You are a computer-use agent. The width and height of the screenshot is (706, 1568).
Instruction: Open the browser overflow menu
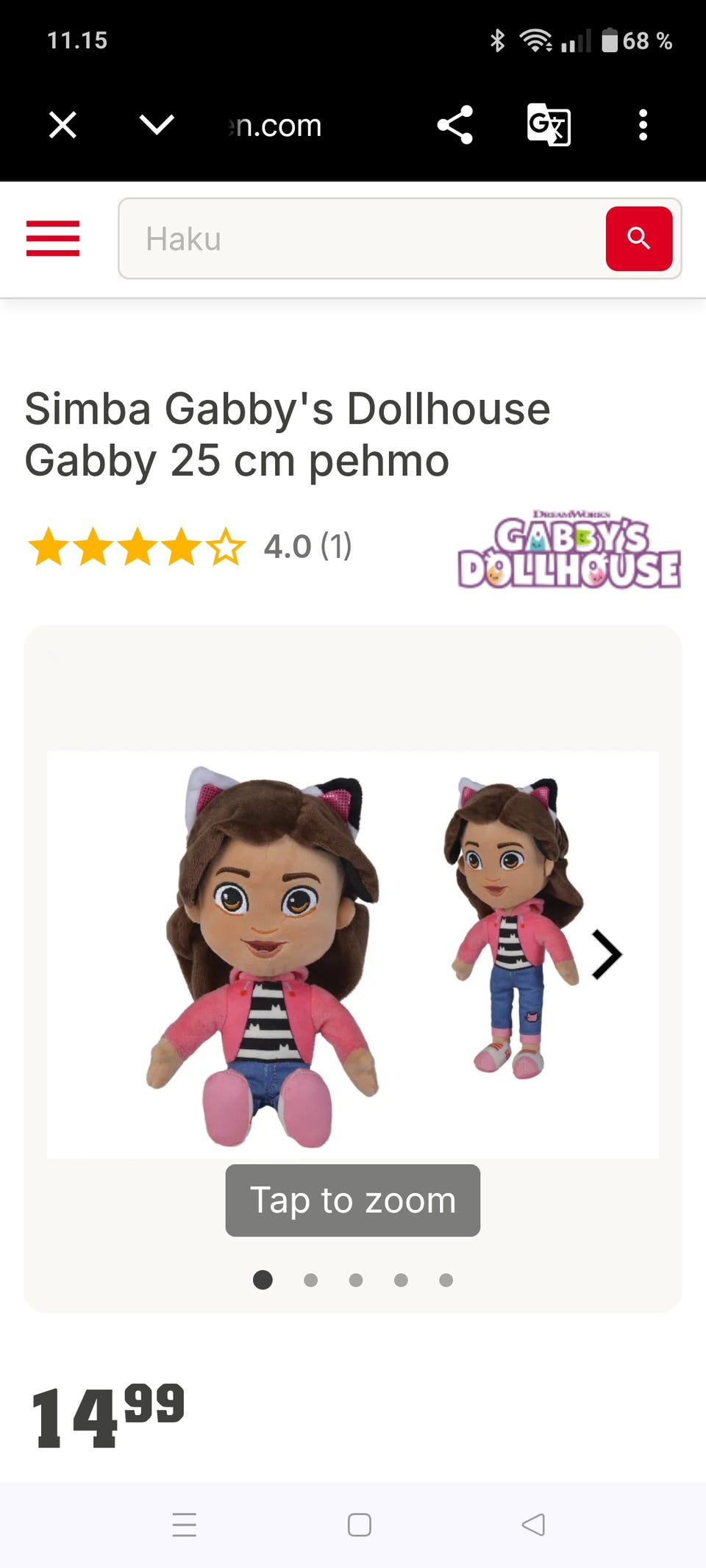pyautogui.click(x=643, y=125)
